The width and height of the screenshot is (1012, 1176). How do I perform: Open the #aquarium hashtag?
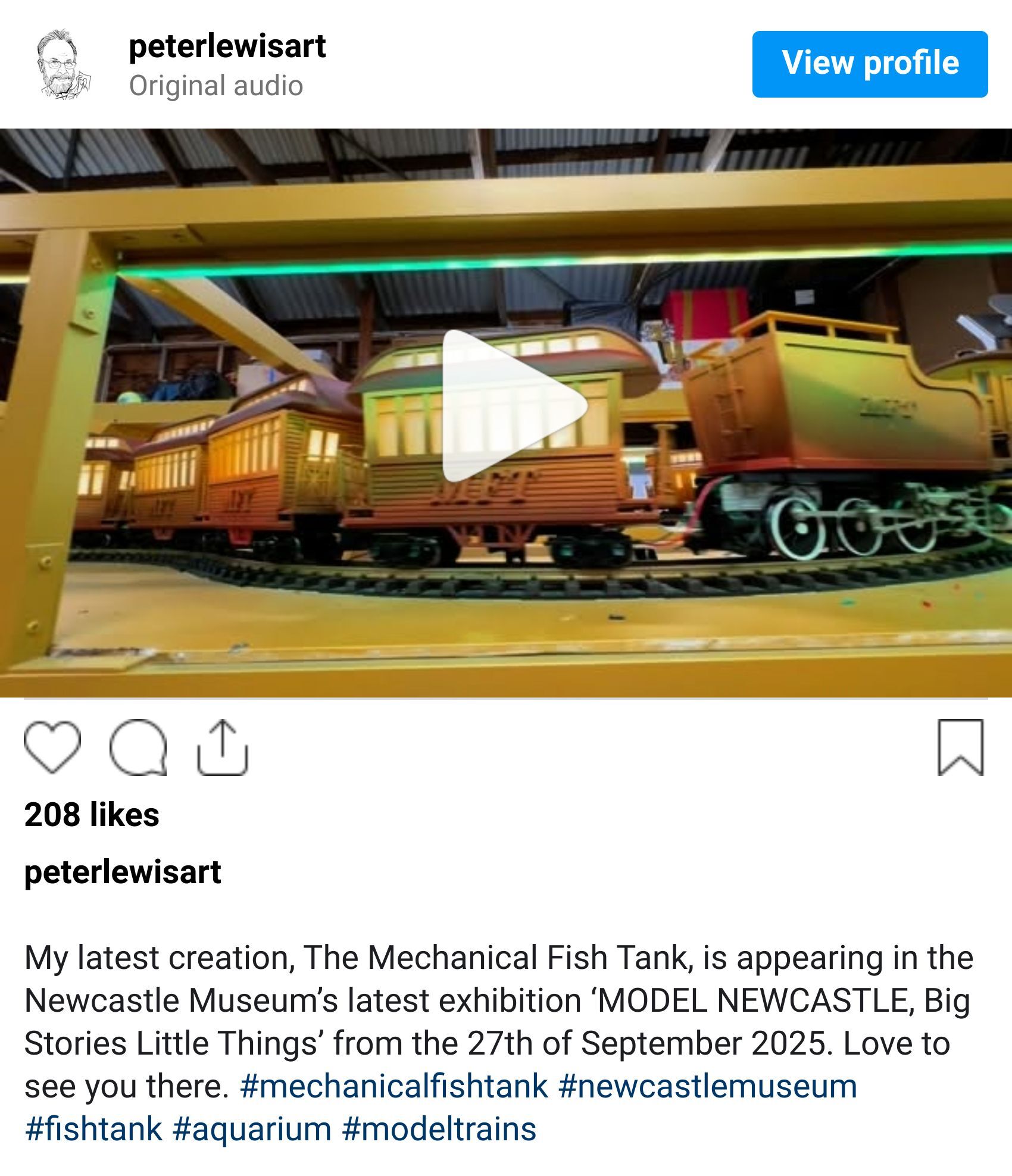tap(252, 1128)
